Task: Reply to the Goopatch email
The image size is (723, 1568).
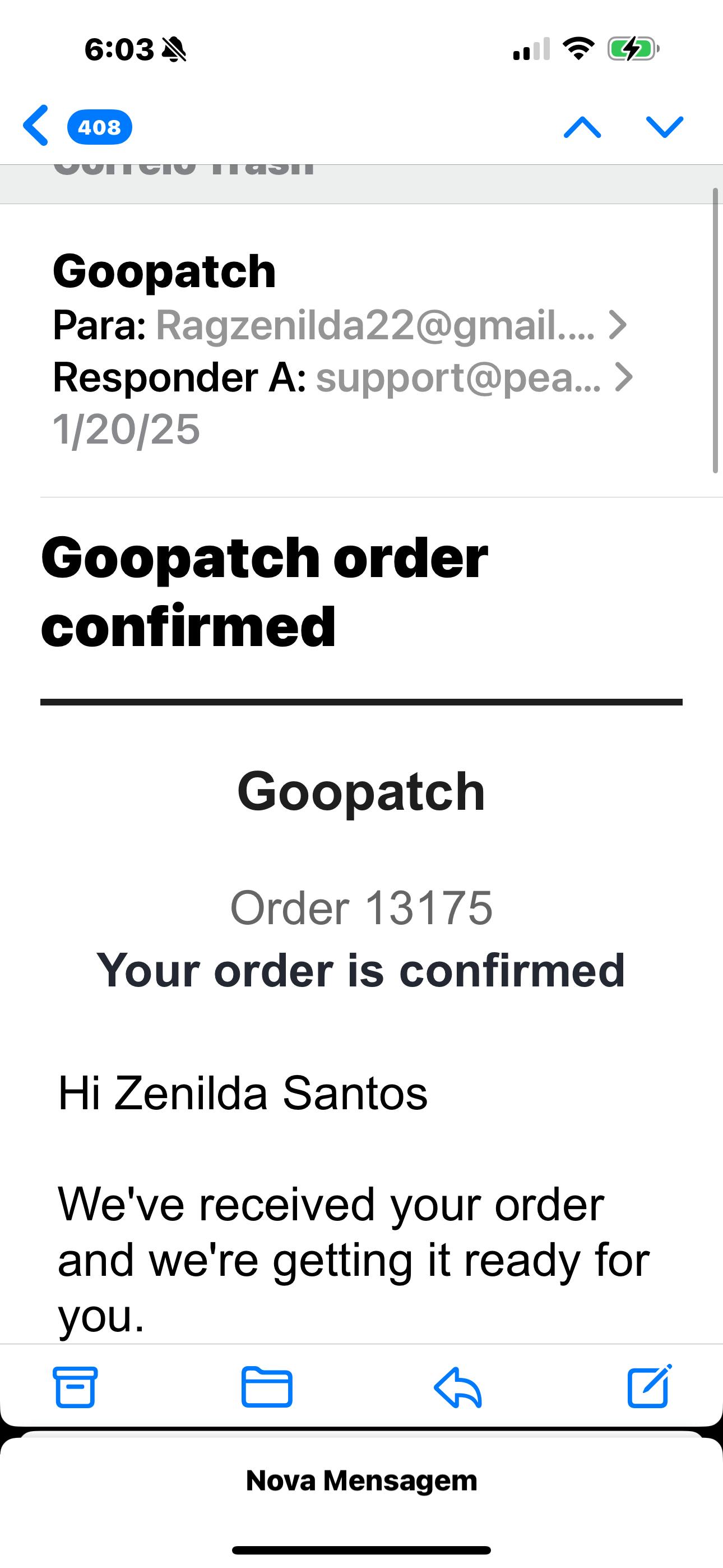Action: pyautogui.click(x=458, y=1387)
